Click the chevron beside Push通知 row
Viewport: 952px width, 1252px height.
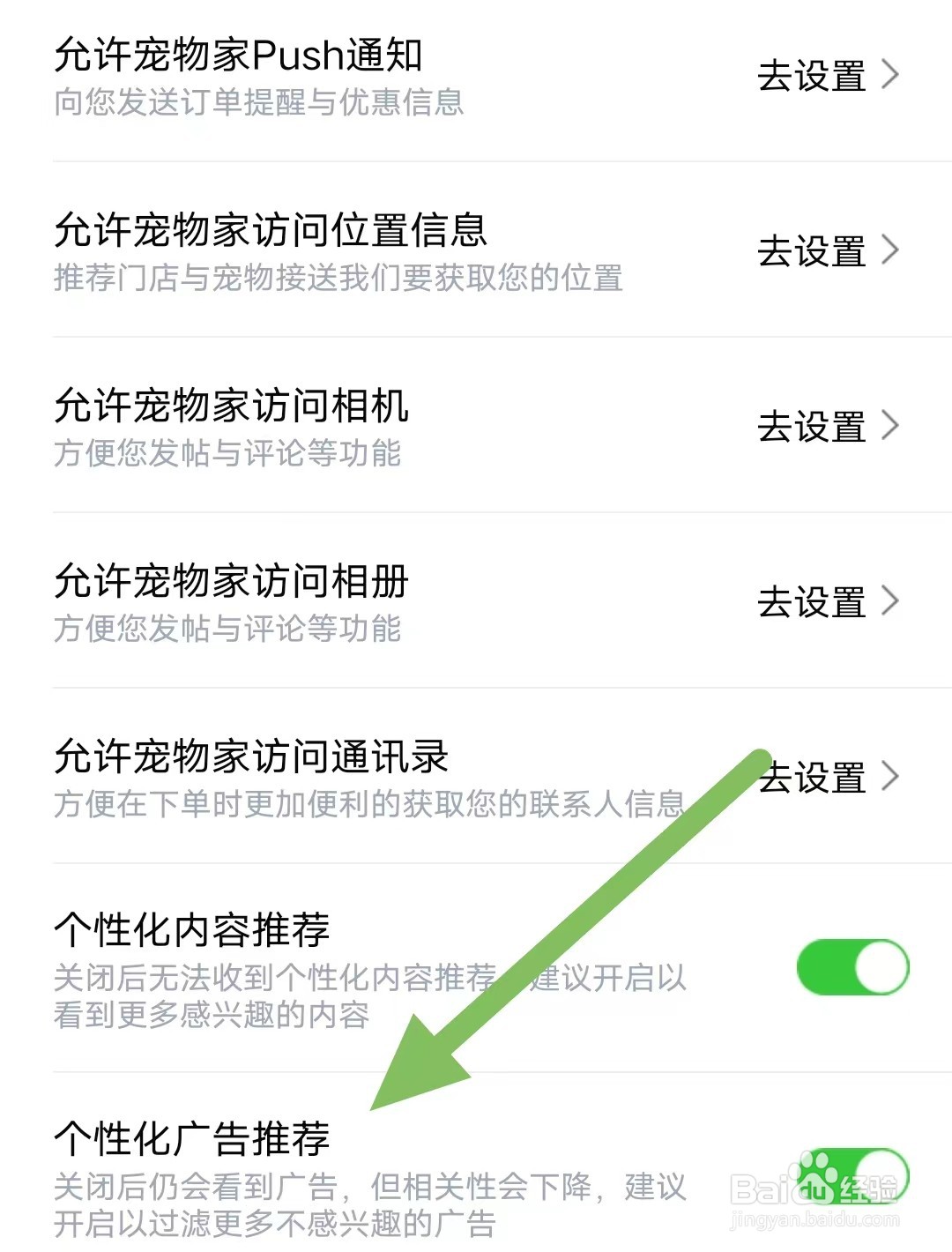click(890, 78)
